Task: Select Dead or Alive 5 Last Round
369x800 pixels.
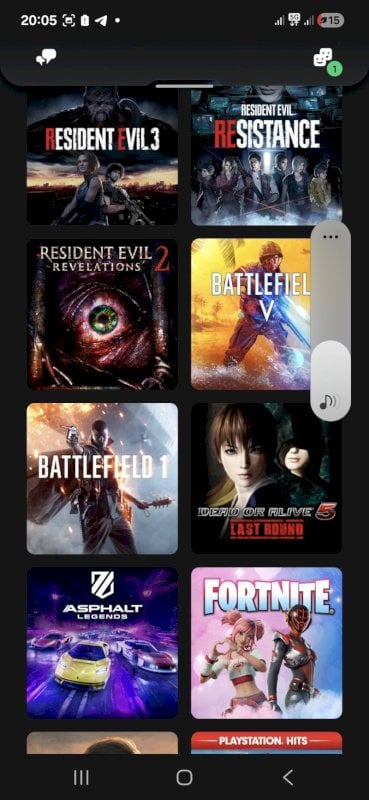Action: point(266,479)
